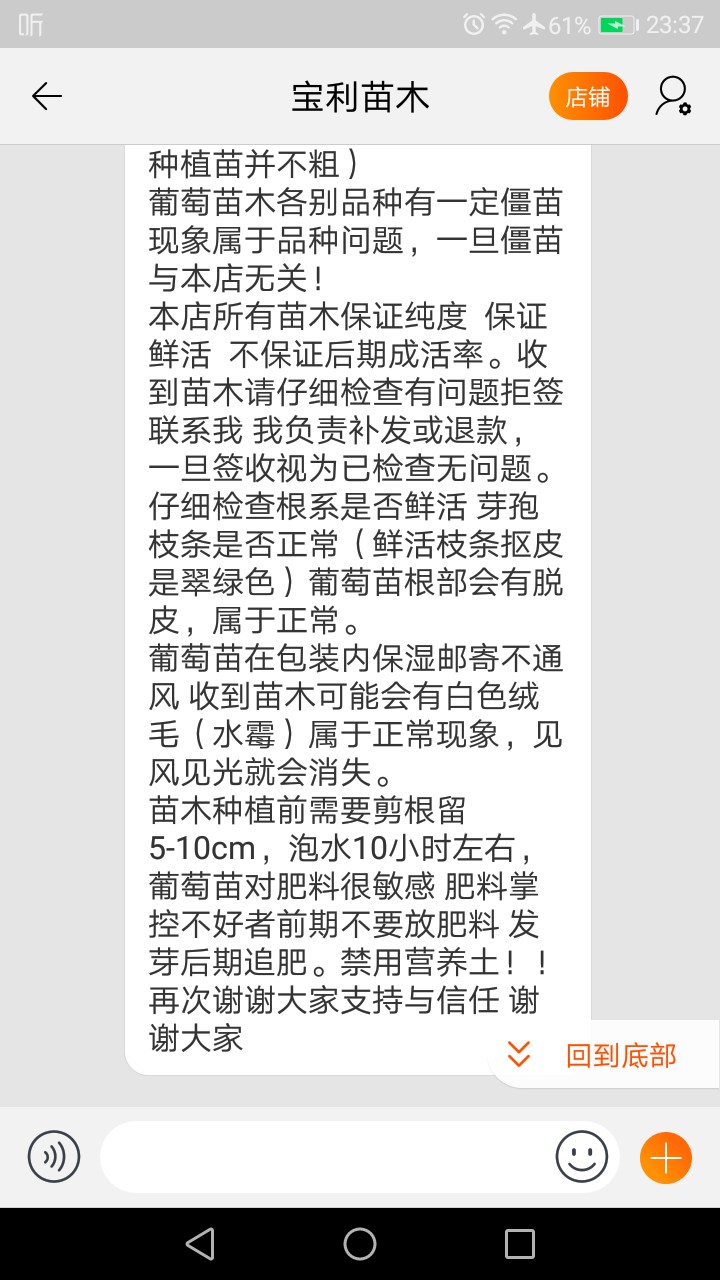This screenshot has width=720, height=1280.
Task: Tap 回到底部 to jump to bottom
Action: pyautogui.click(x=604, y=1055)
